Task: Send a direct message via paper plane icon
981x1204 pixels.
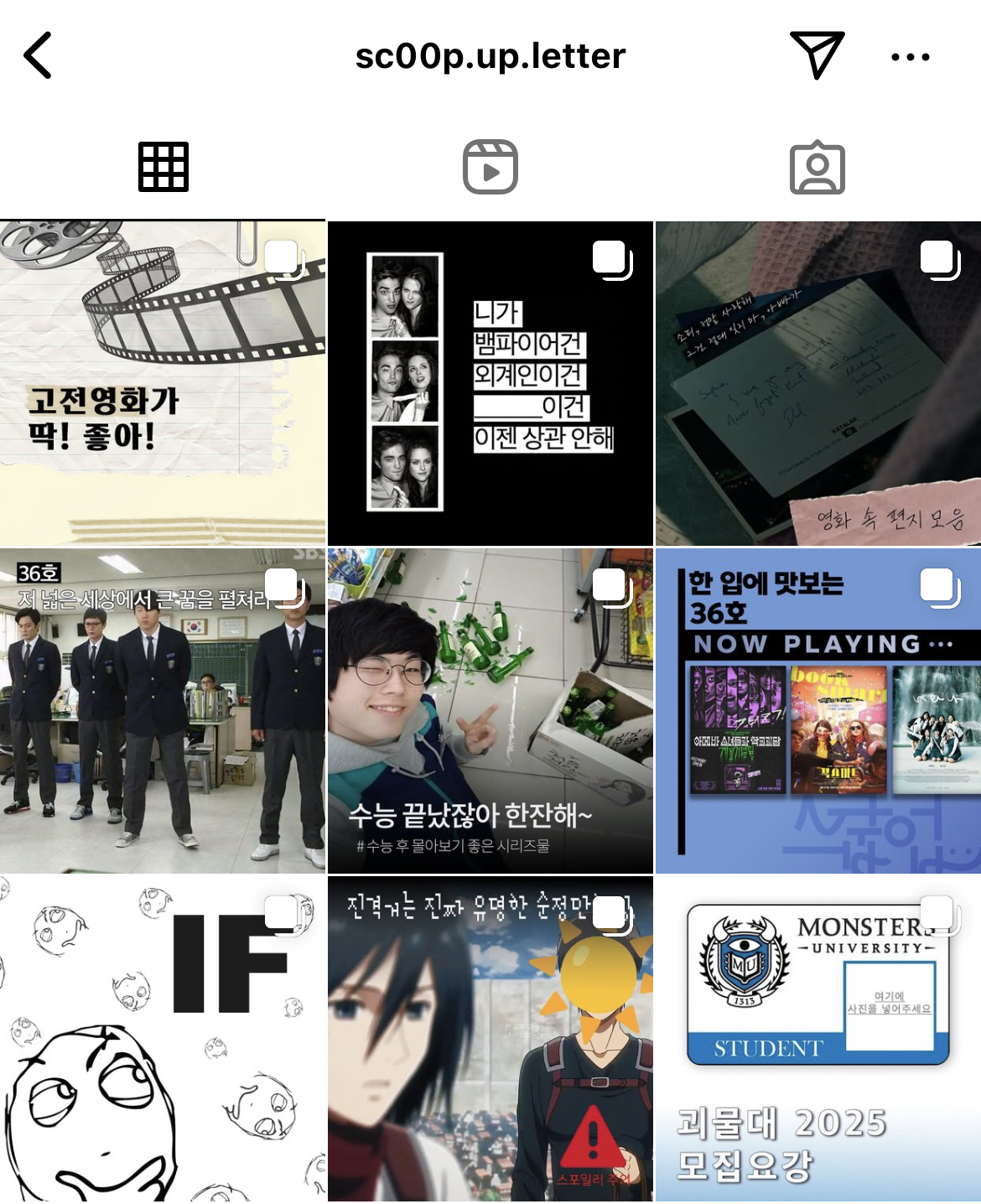Action: point(816,55)
